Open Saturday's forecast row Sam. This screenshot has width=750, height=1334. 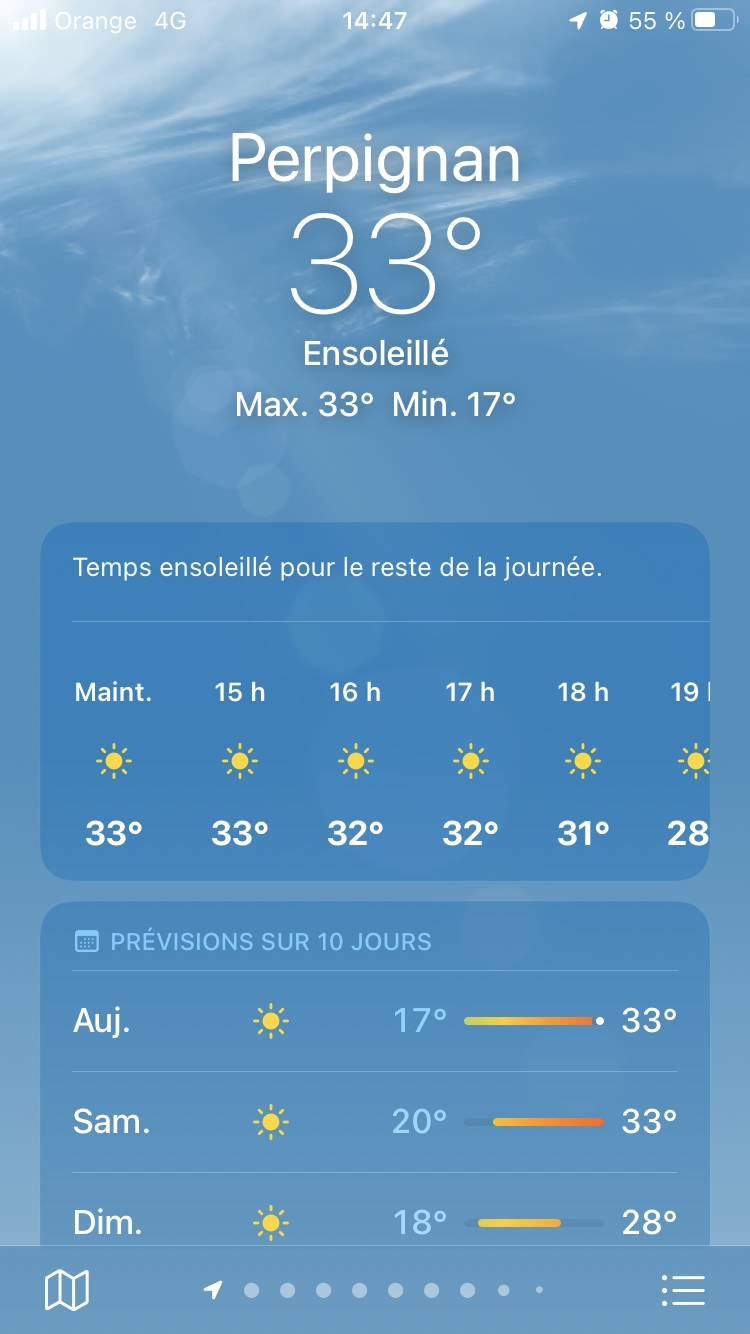375,1122
